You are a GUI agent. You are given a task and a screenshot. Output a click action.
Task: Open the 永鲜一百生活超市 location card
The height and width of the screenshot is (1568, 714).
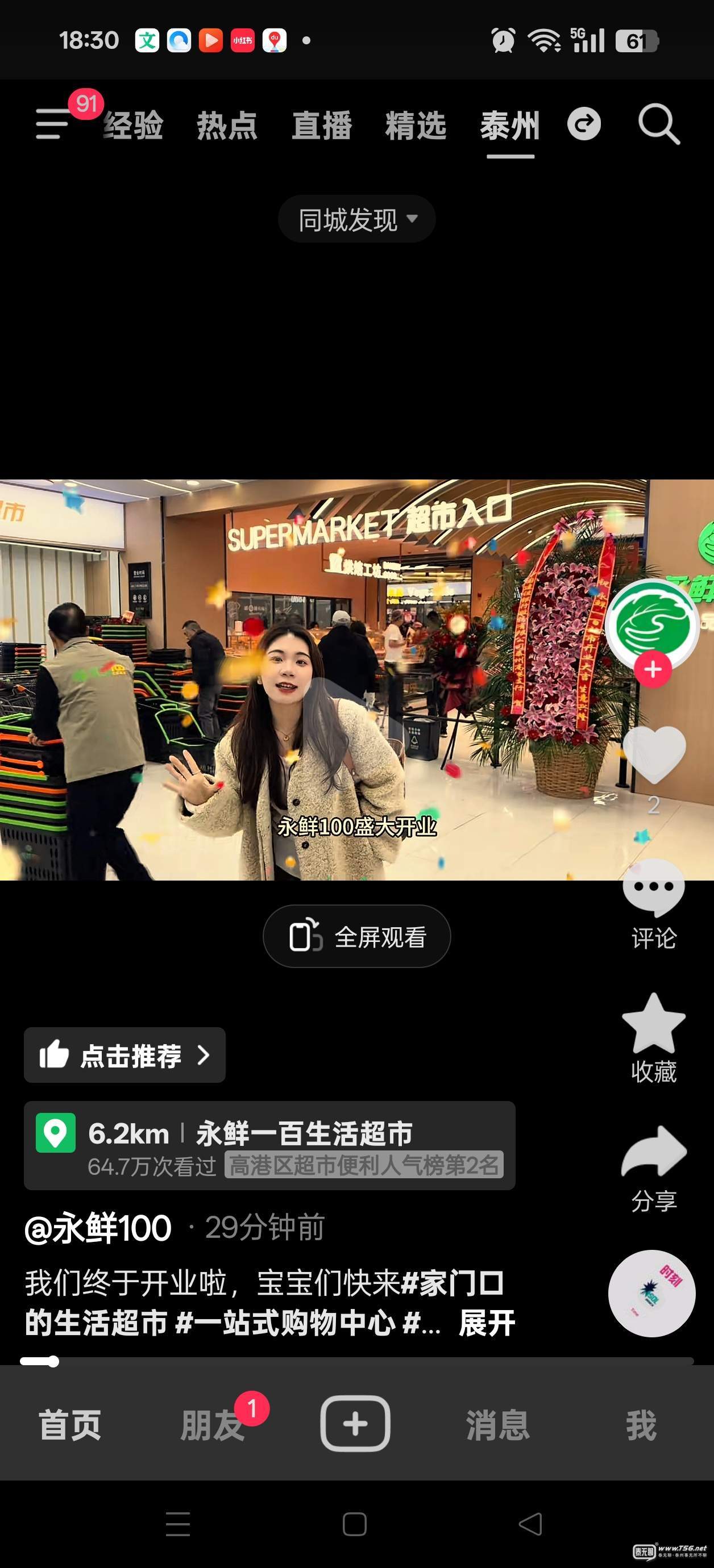point(269,1145)
